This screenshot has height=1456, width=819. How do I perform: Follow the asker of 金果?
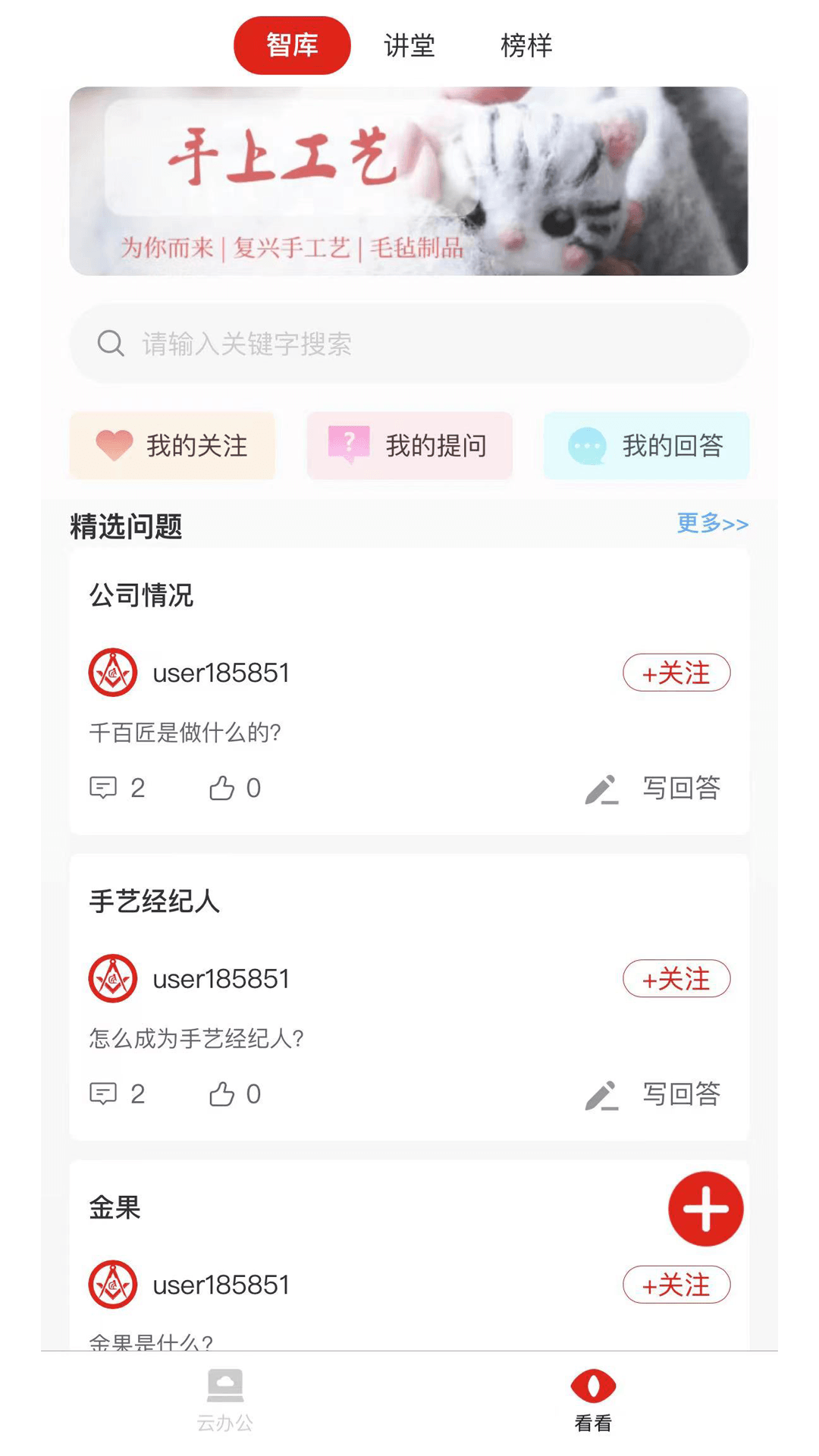(x=676, y=1285)
